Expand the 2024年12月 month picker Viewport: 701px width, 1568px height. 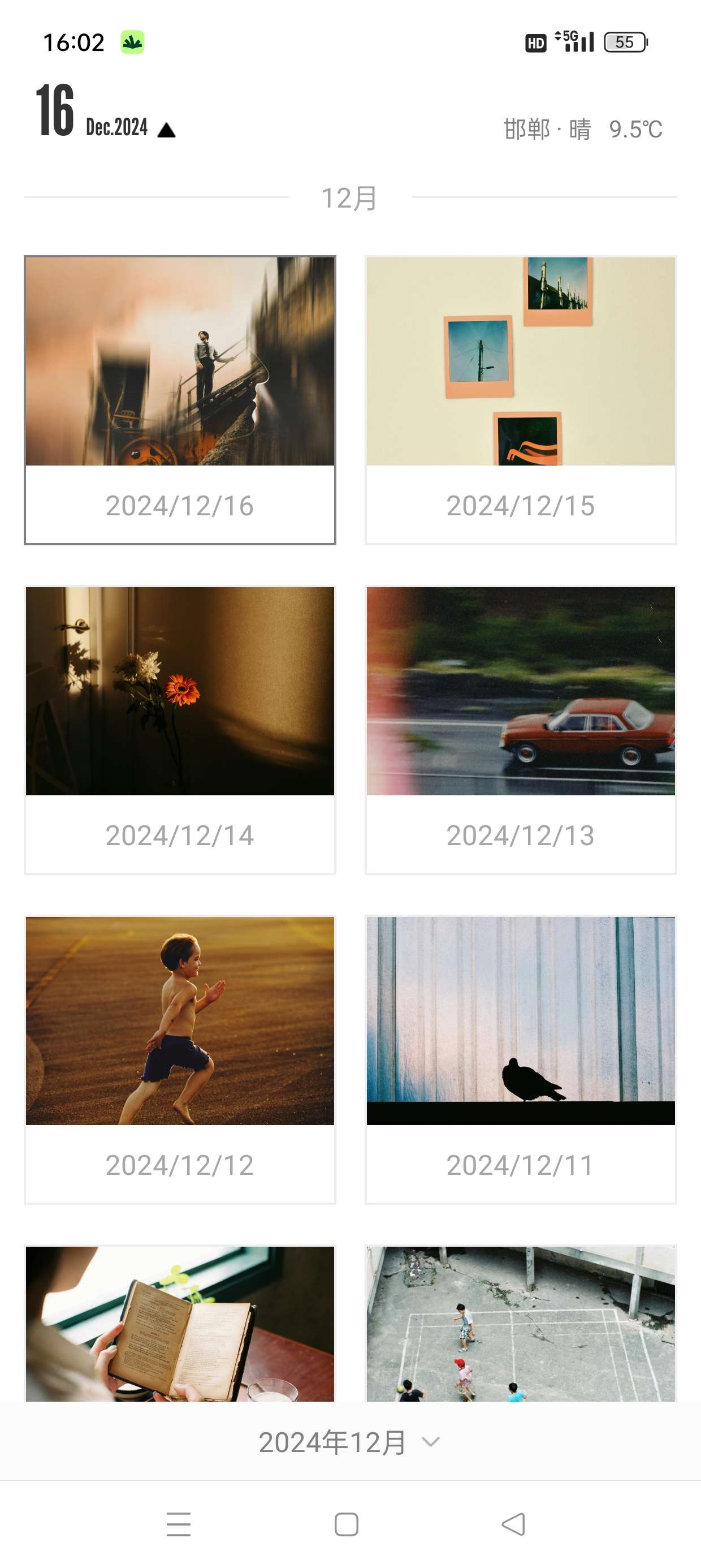pyautogui.click(x=349, y=1442)
